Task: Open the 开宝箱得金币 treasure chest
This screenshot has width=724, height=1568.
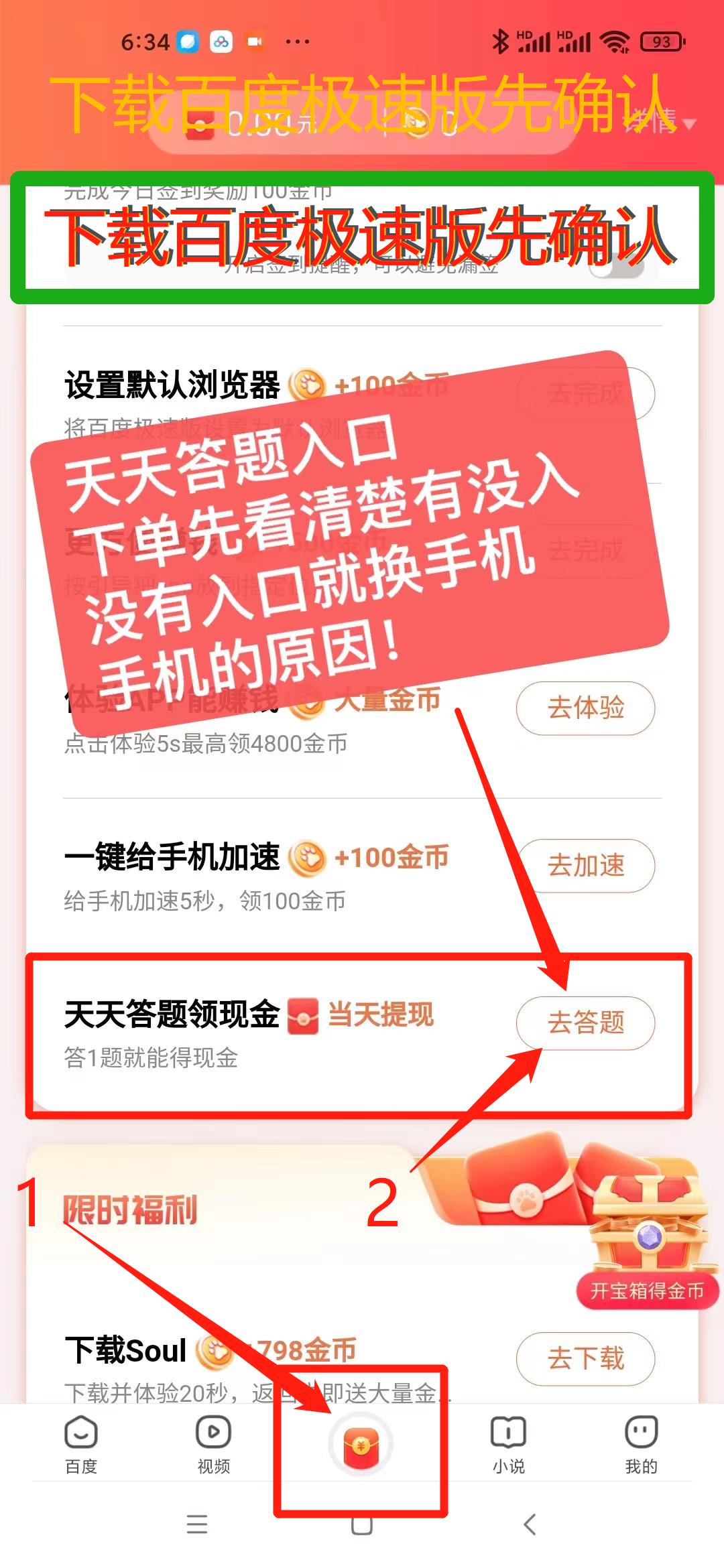Action: 648,1245
